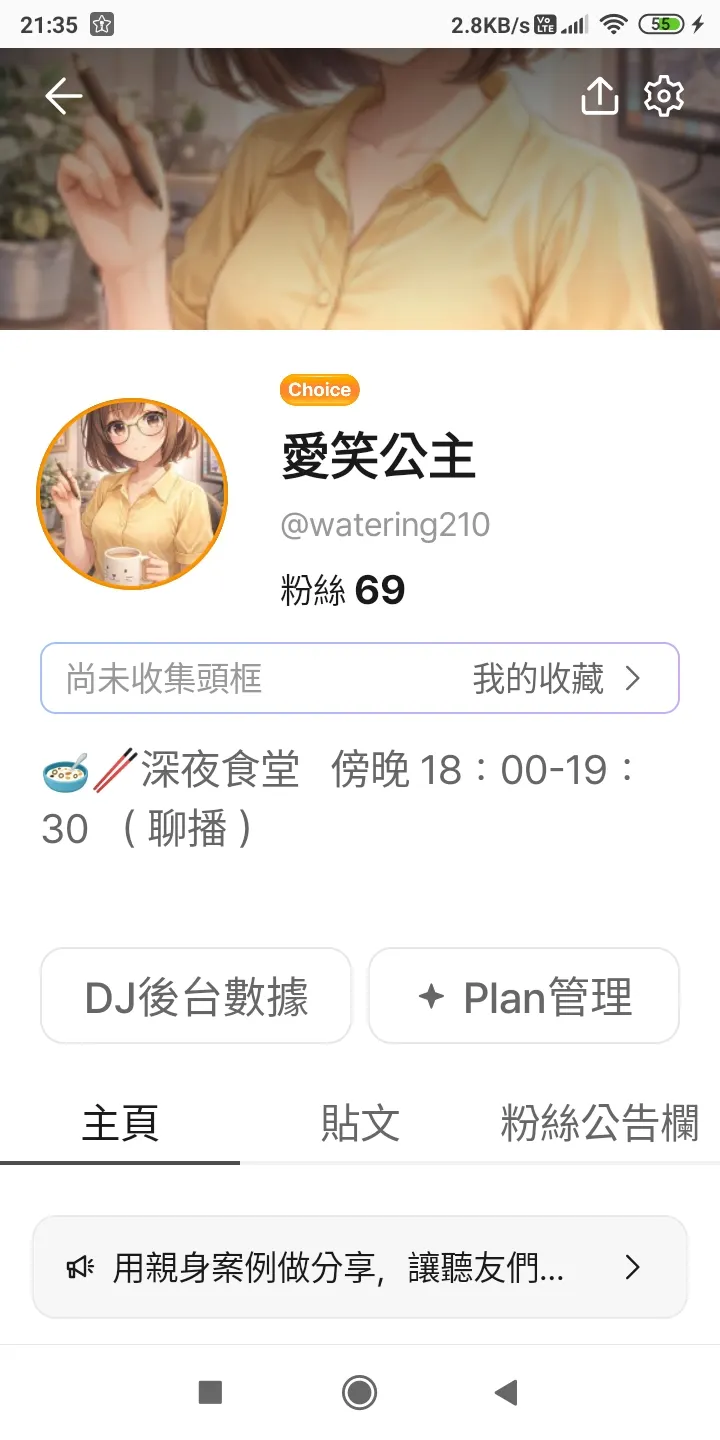
Task: Open DJ後台數據
Action: coord(196,997)
